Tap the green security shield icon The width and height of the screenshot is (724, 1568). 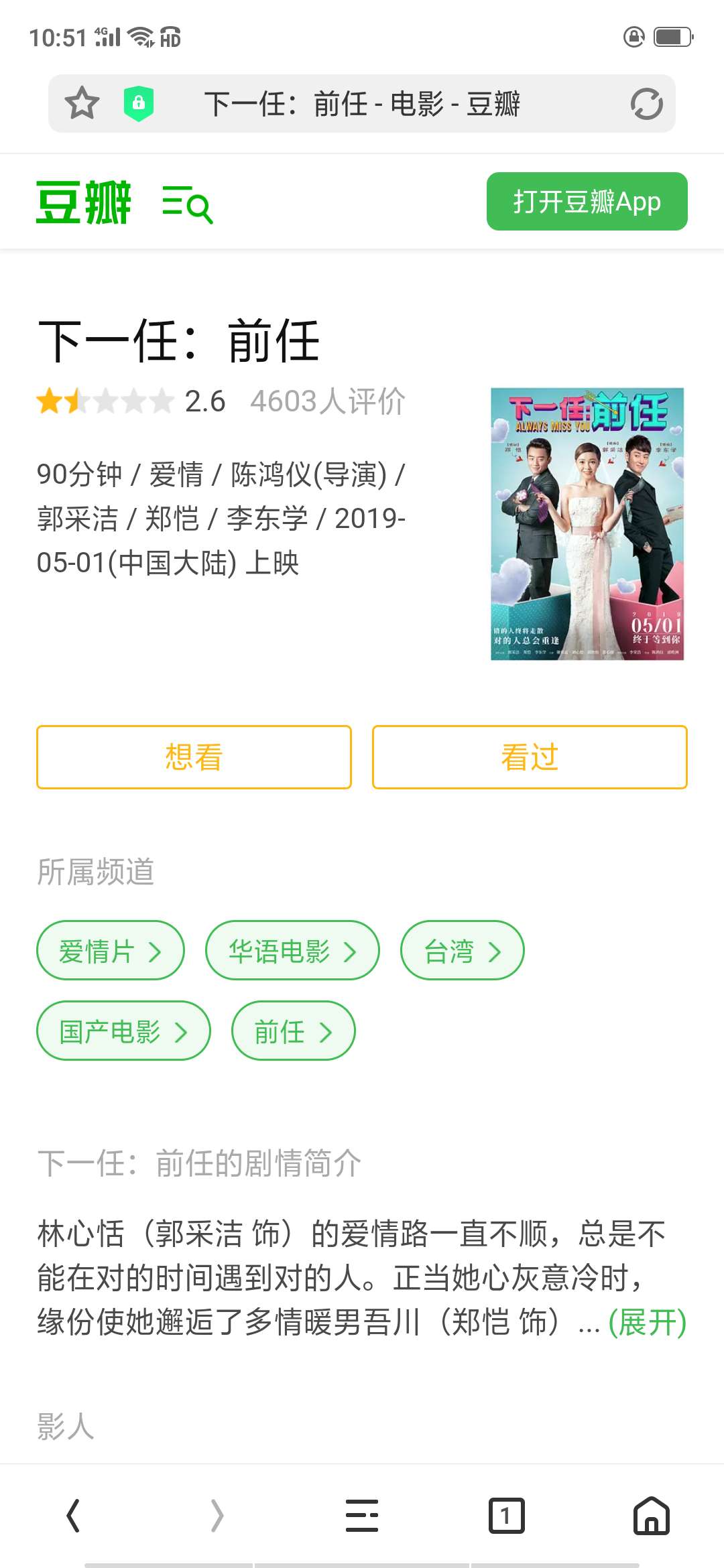[139, 104]
